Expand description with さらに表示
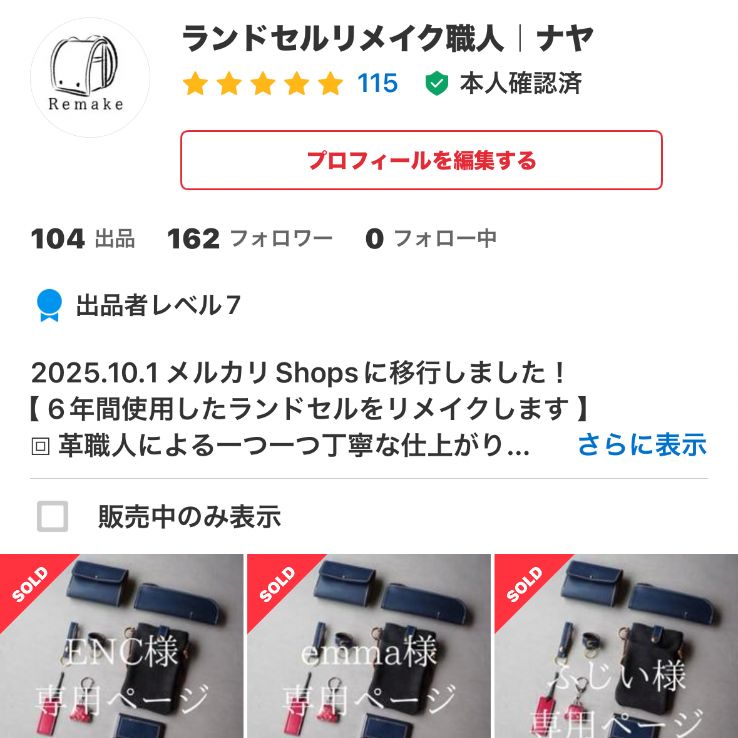 [x=642, y=444]
